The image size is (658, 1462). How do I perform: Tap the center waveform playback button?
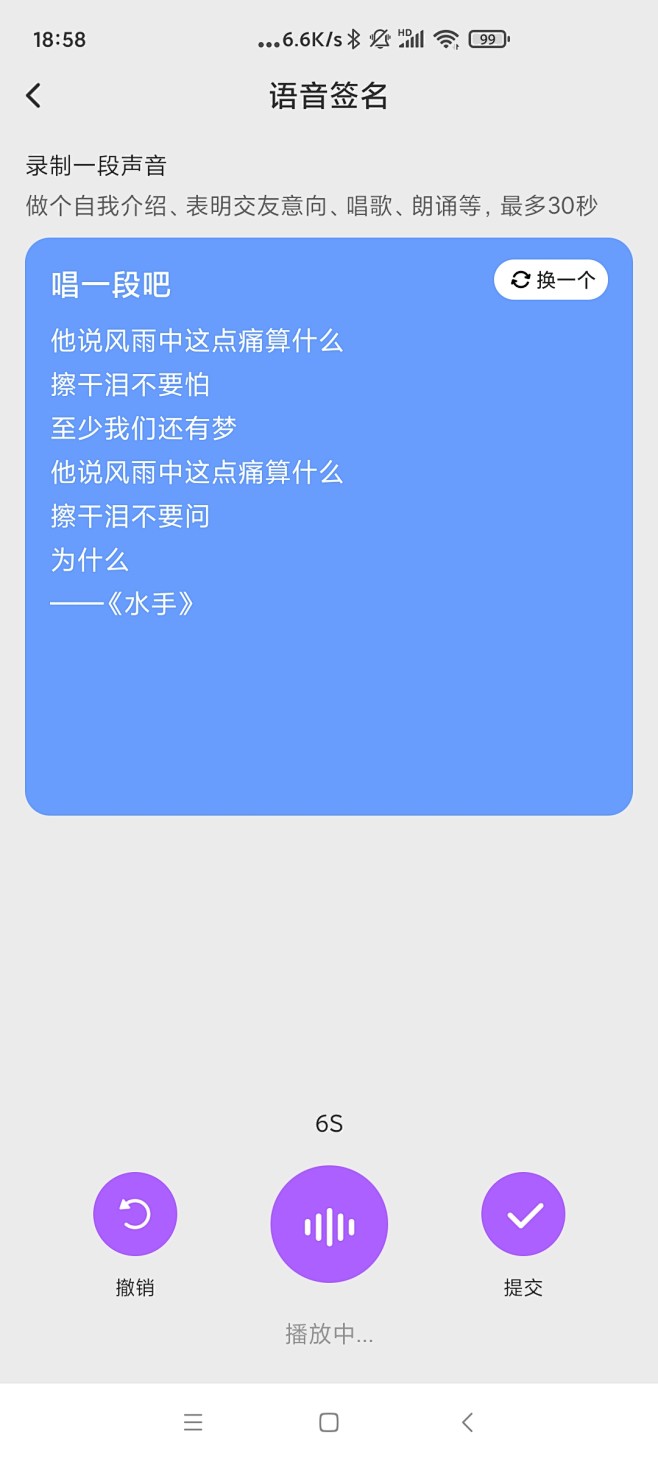(329, 1224)
